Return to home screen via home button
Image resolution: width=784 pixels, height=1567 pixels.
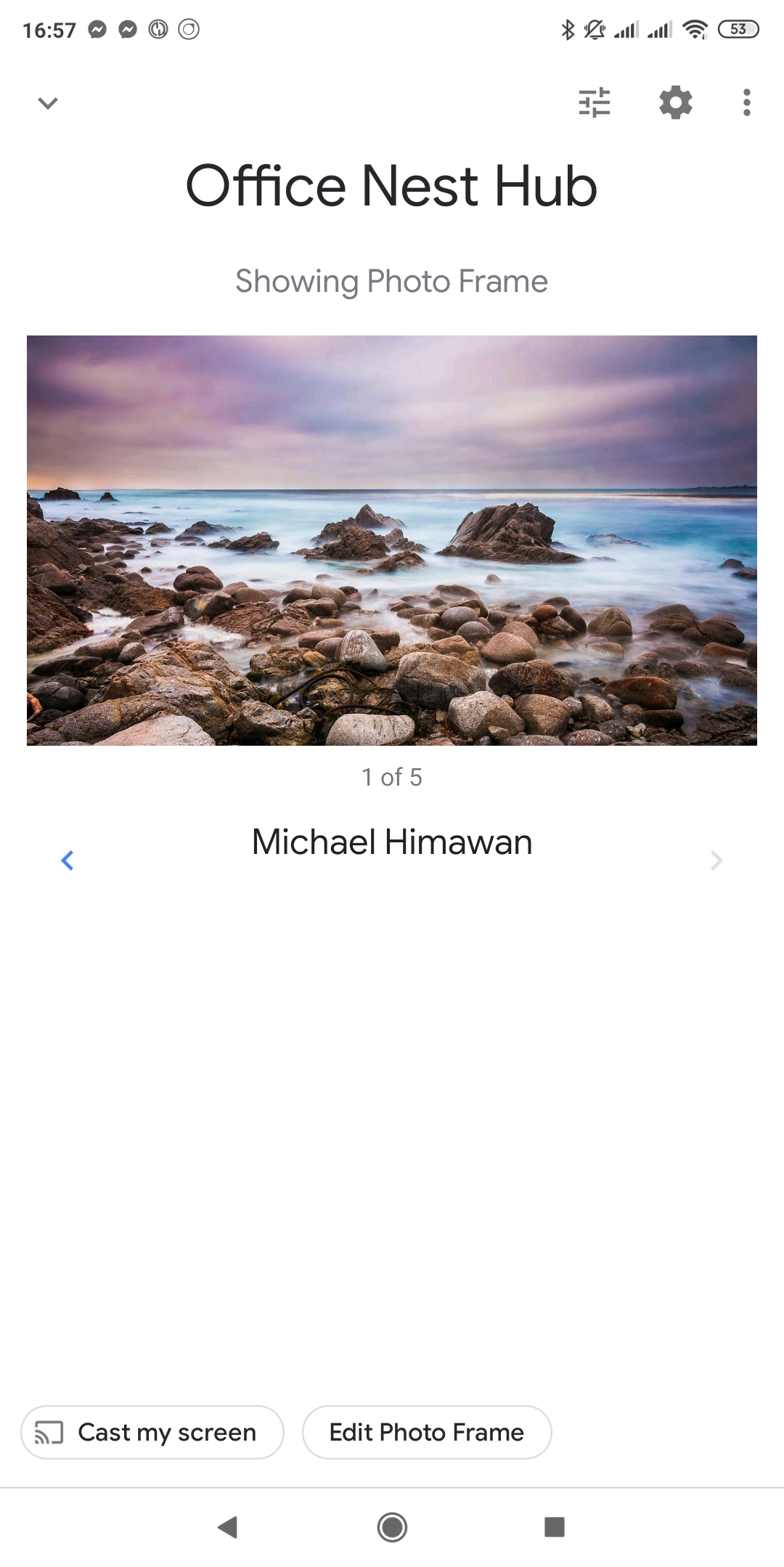coord(392,1527)
